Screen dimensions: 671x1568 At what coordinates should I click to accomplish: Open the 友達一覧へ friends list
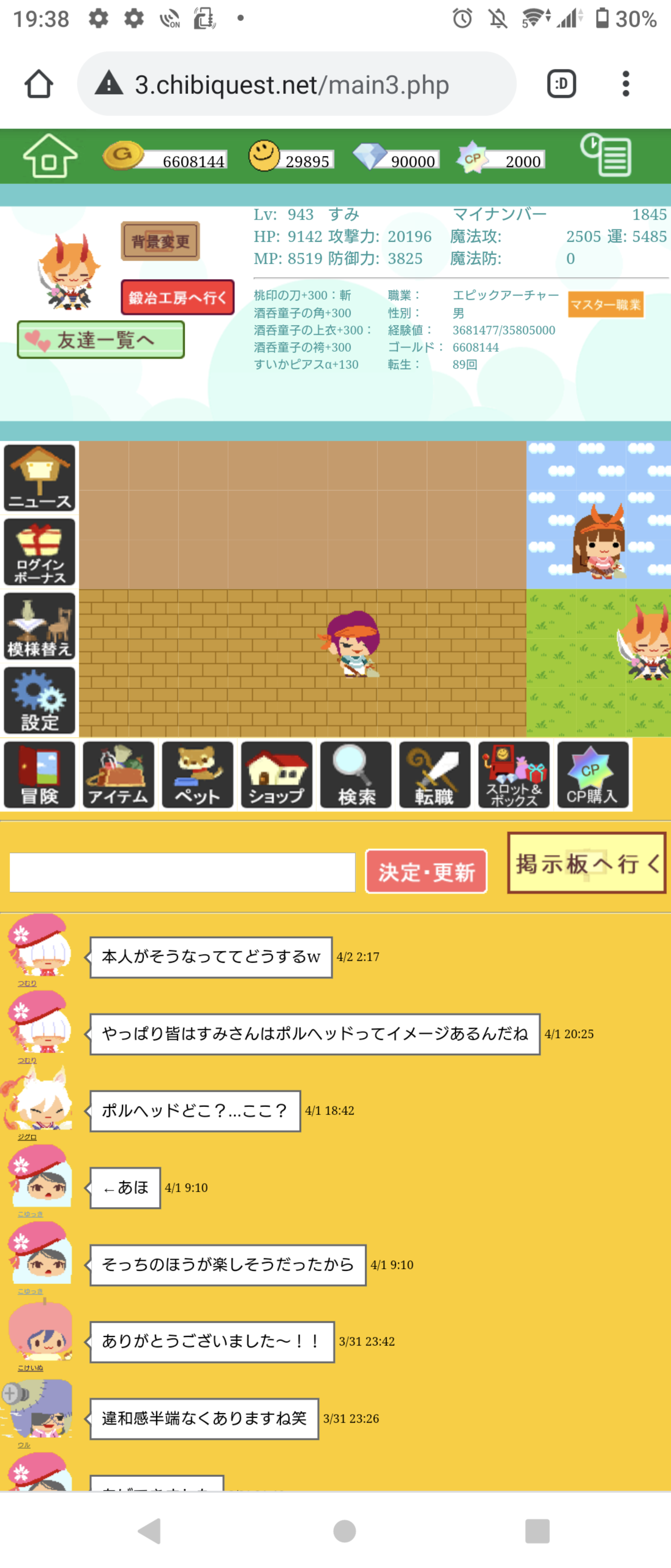101,340
